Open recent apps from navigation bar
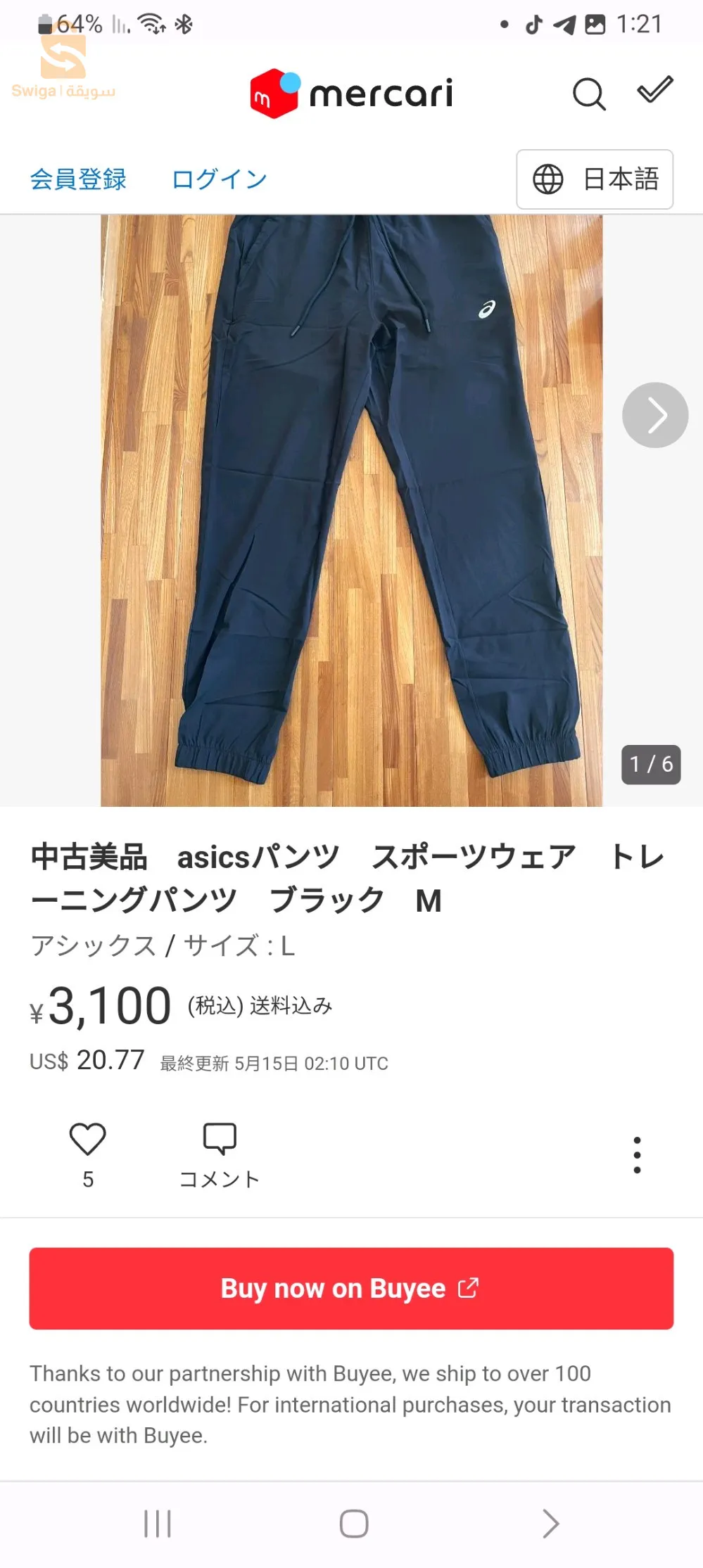The image size is (703, 1568). pos(158,1524)
